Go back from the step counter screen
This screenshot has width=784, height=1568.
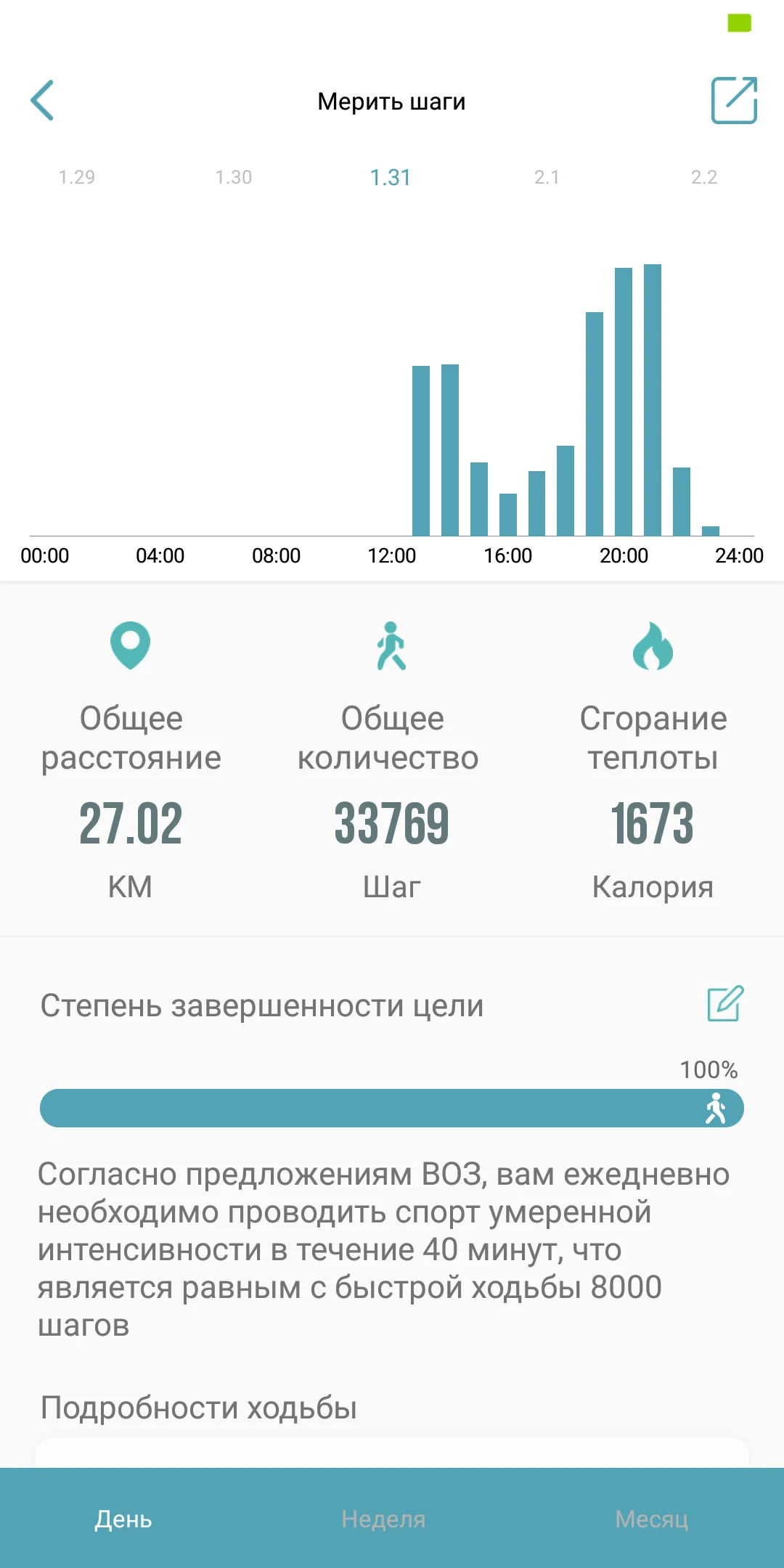click(42, 100)
